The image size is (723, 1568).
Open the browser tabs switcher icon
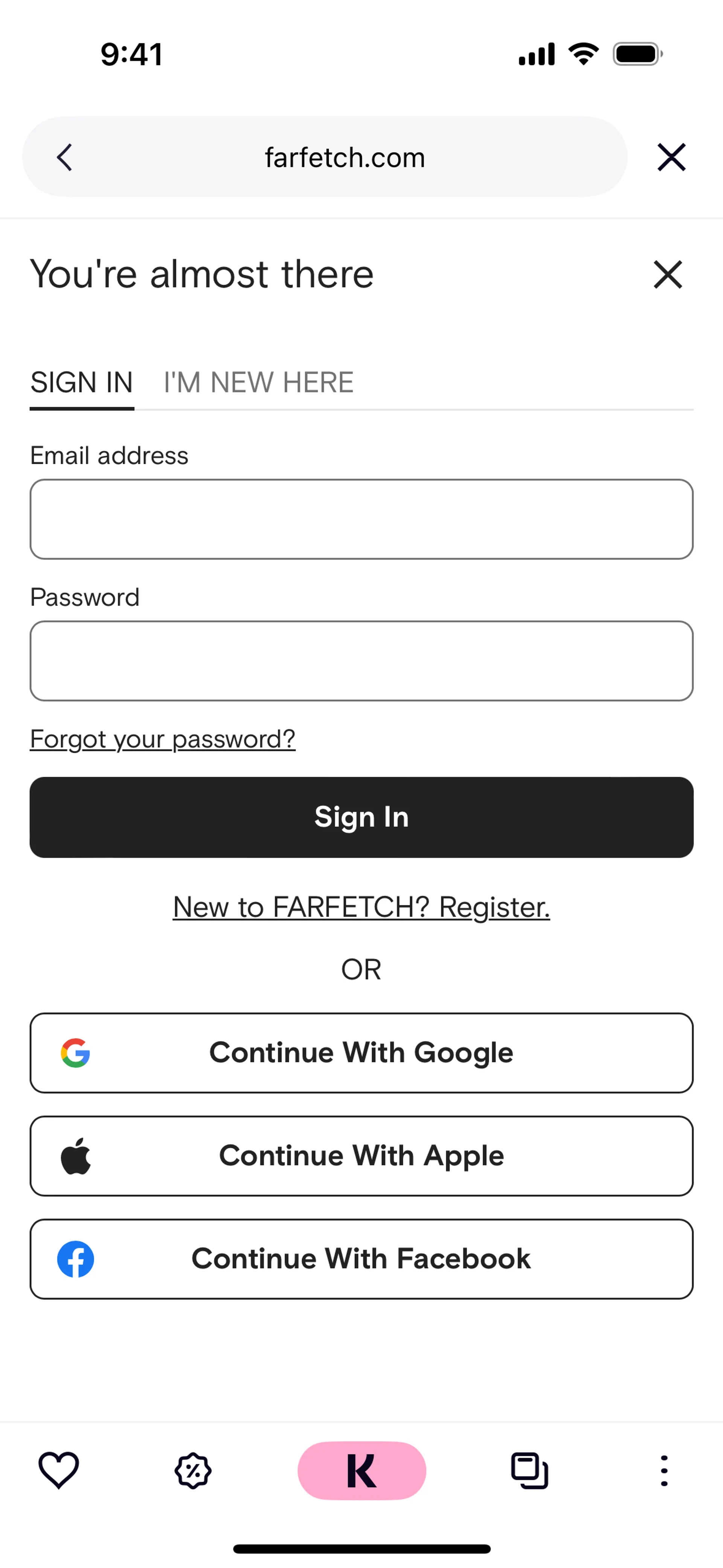point(529,1470)
